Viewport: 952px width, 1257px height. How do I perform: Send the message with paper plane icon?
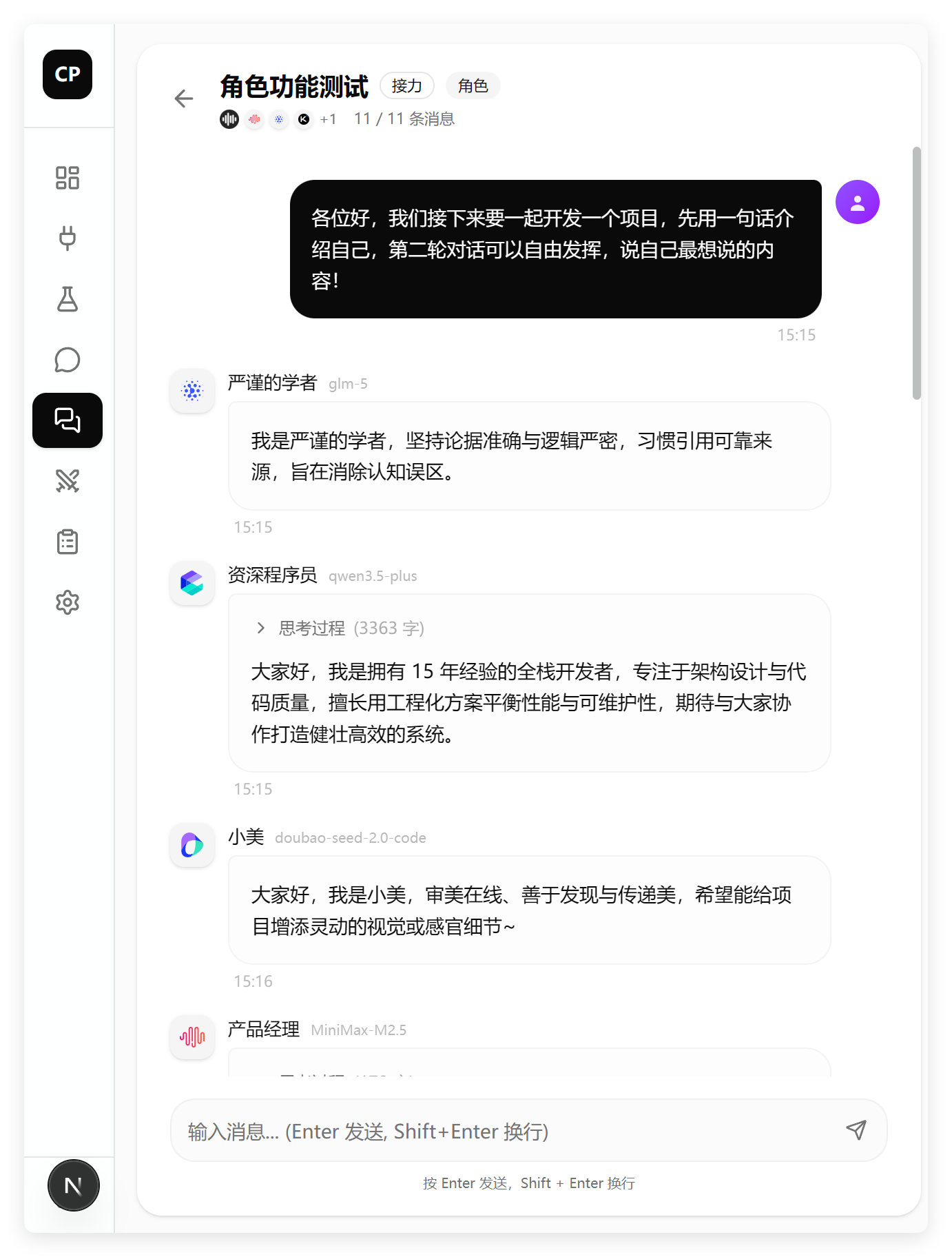point(856,1130)
